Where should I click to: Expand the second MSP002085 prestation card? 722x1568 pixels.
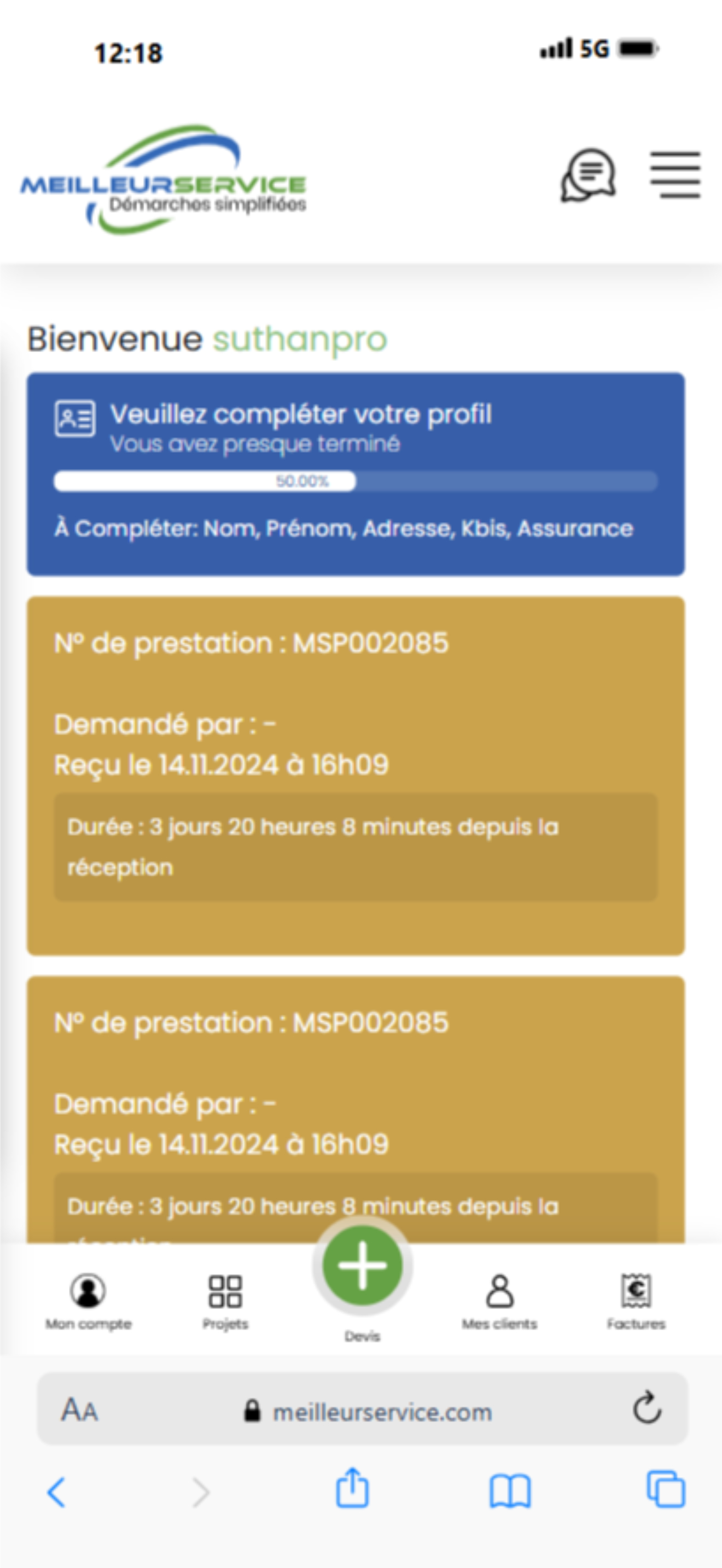(x=355, y=1096)
